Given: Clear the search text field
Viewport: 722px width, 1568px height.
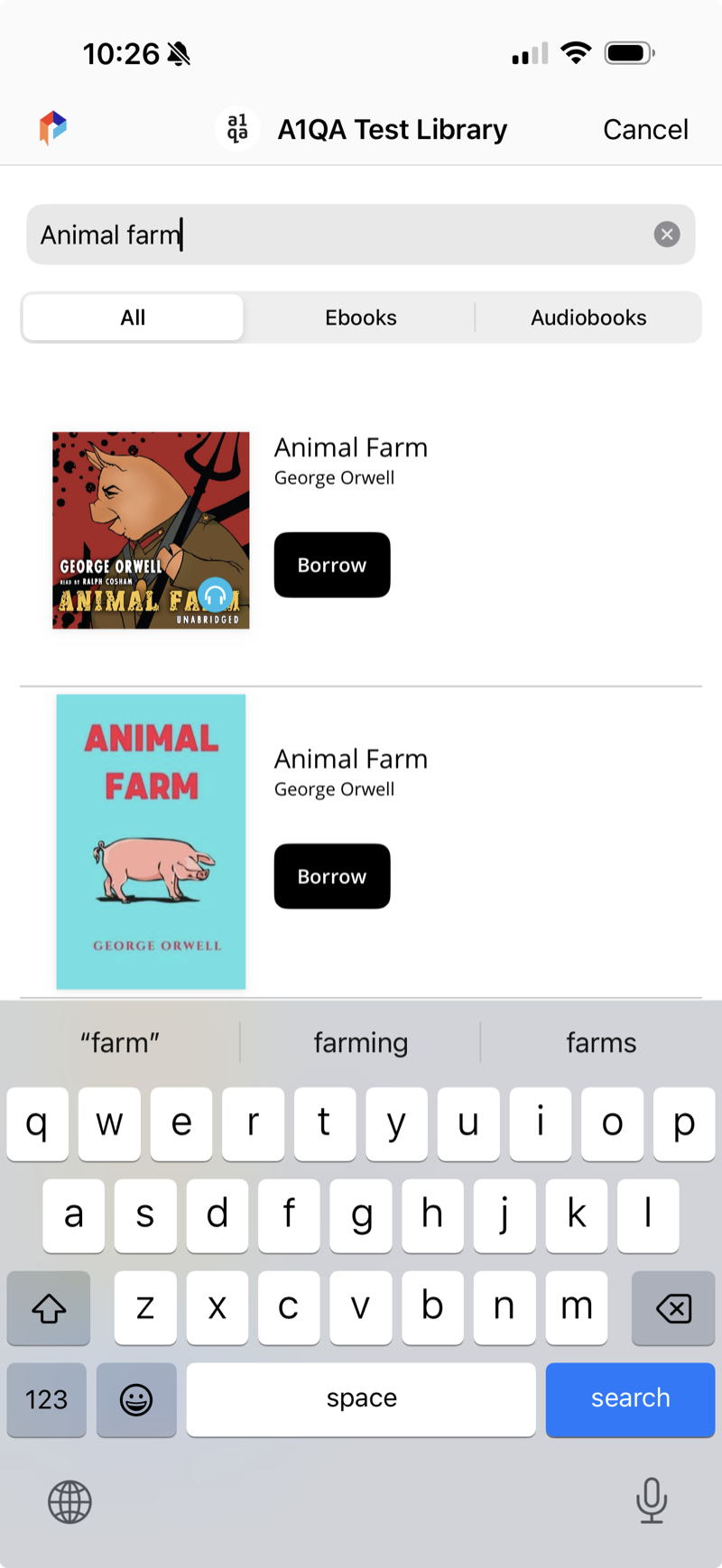Looking at the screenshot, I should [667, 235].
